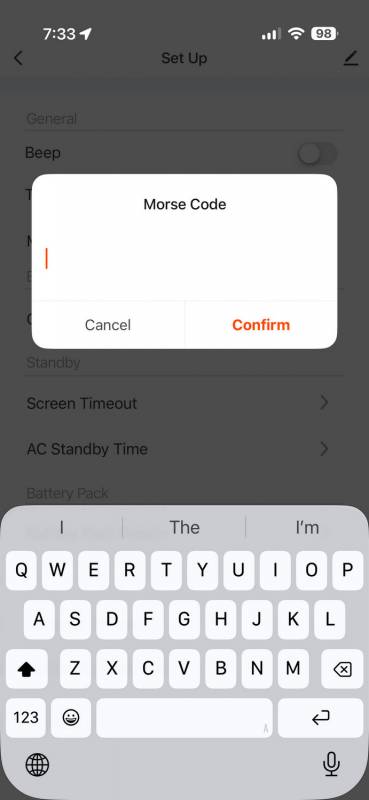
Task: Open the emoji keyboard
Action: tap(71, 718)
